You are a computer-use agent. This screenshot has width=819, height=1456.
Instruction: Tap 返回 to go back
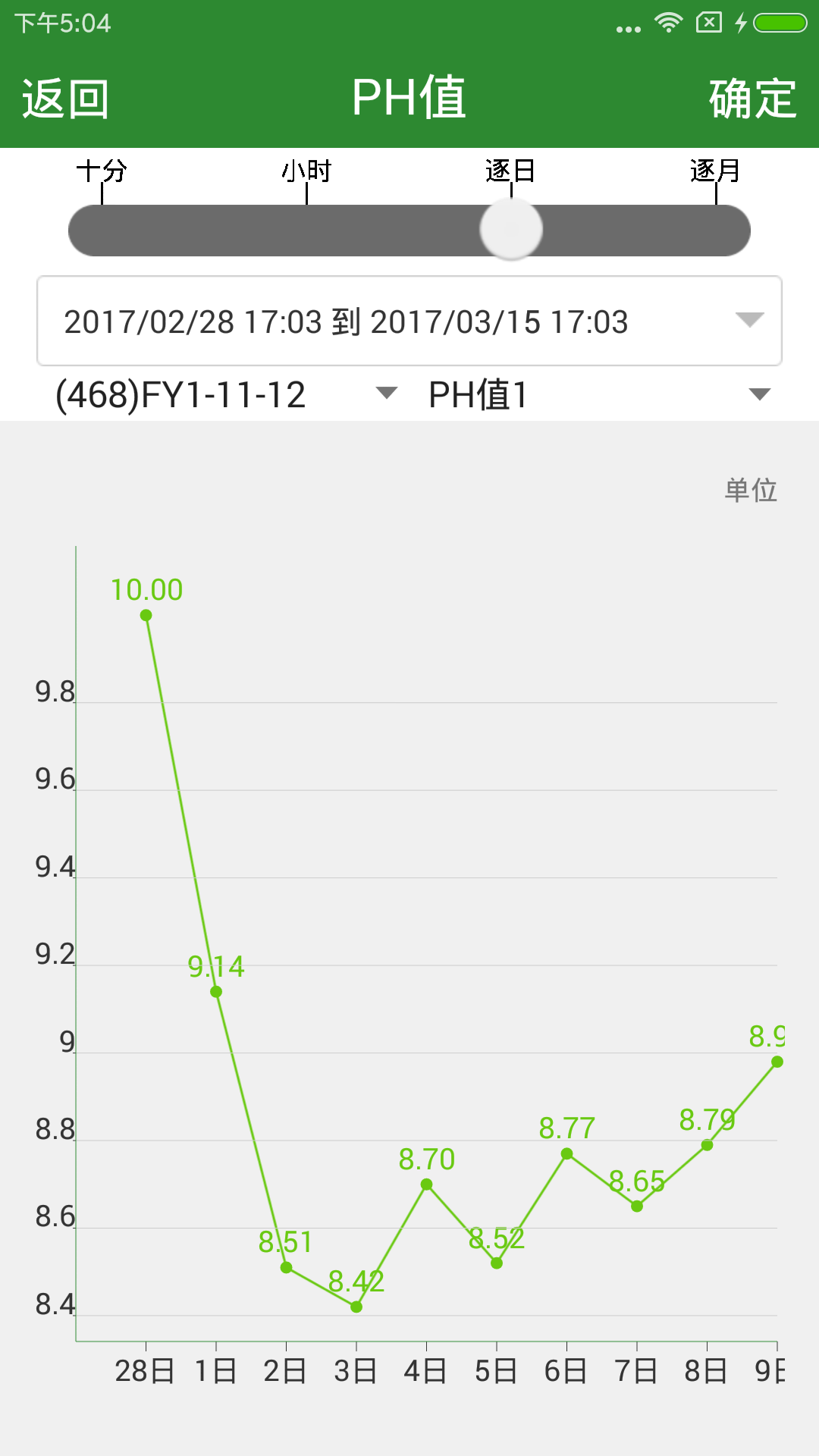click(x=65, y=99)
